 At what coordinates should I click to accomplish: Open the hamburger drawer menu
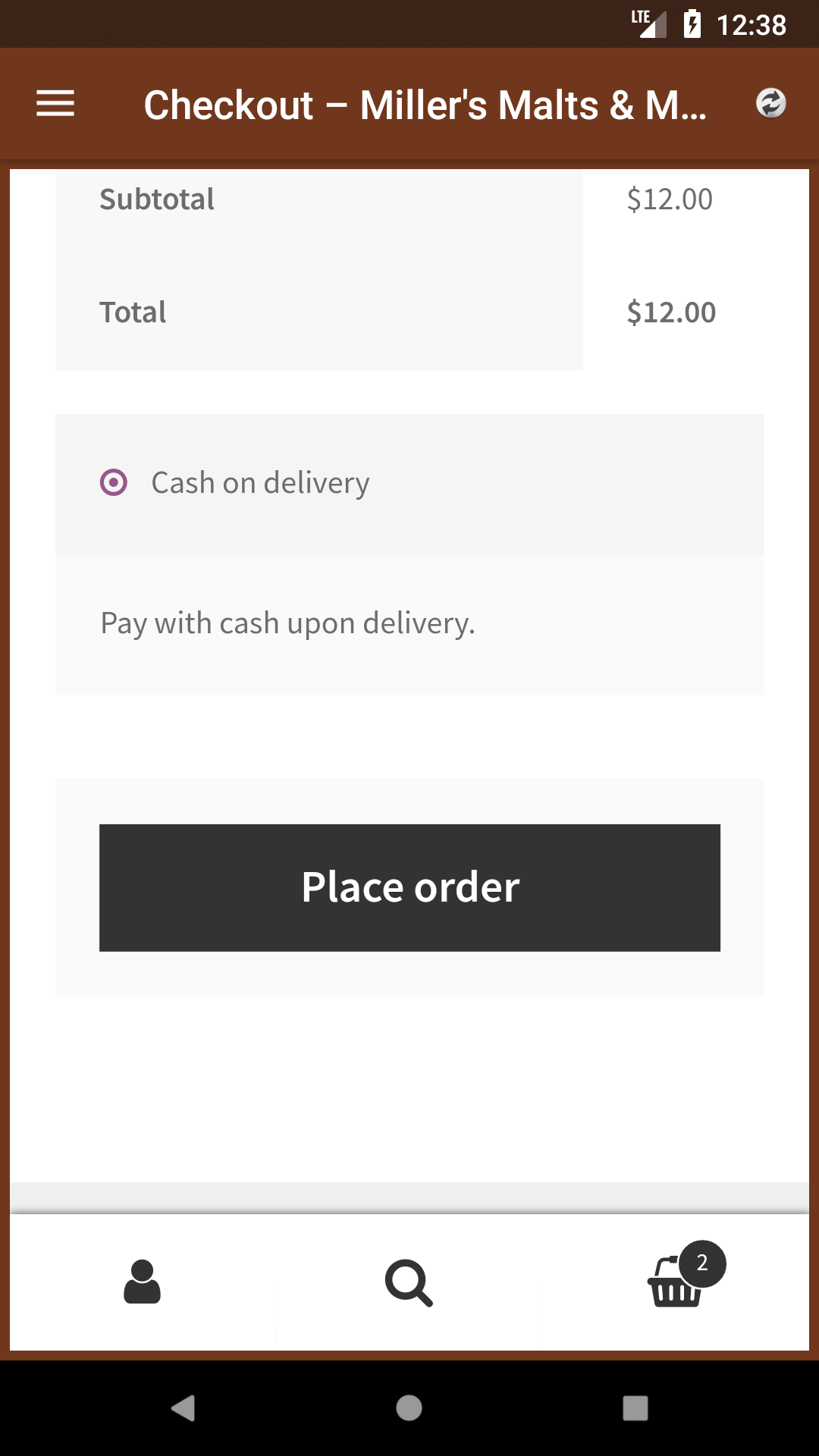(x=55, y=104)
